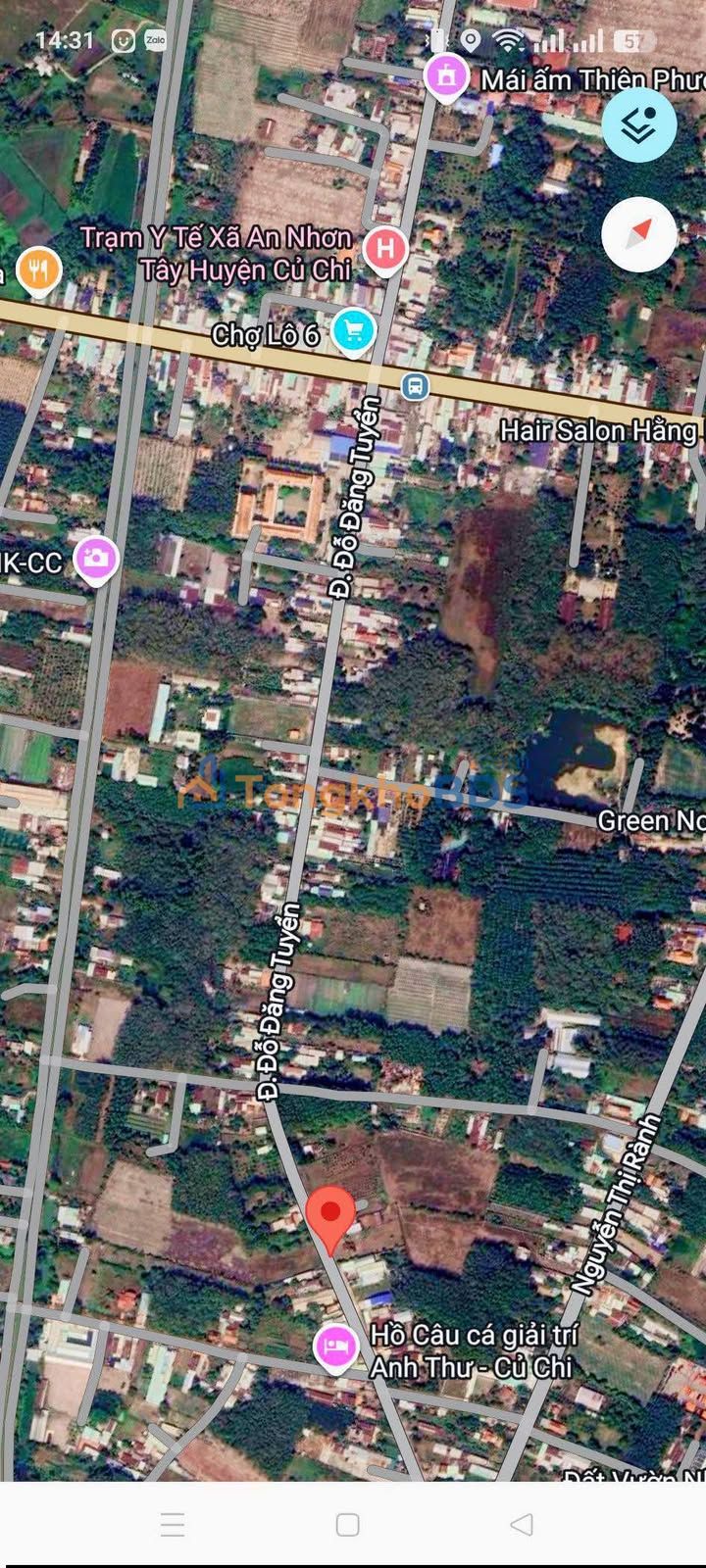Open recent apps from the navigation bar
The height and width of the screenshot is (1568, 706).
coord(173,1524)
